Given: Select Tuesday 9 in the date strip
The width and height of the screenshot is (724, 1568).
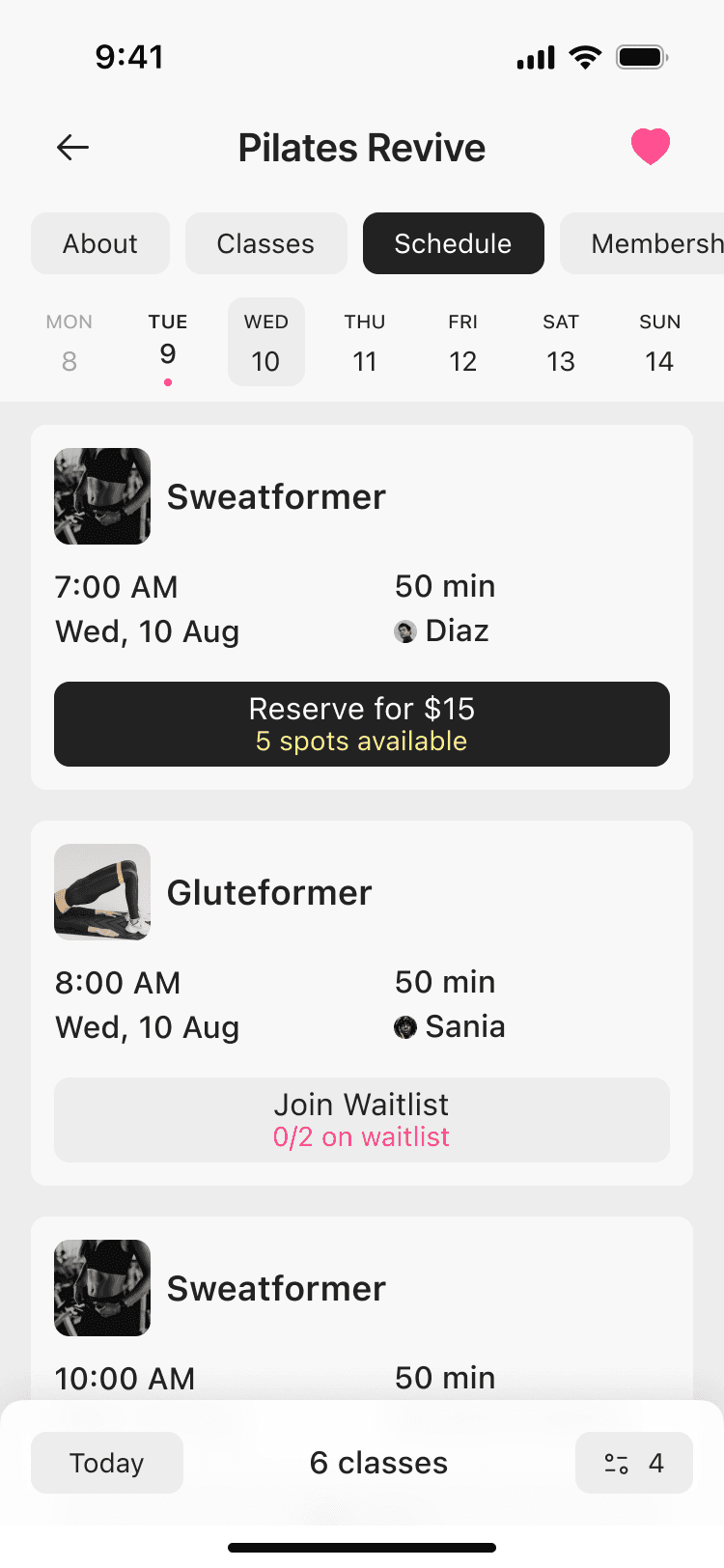Looking at the screenshot, I should 168,343.
